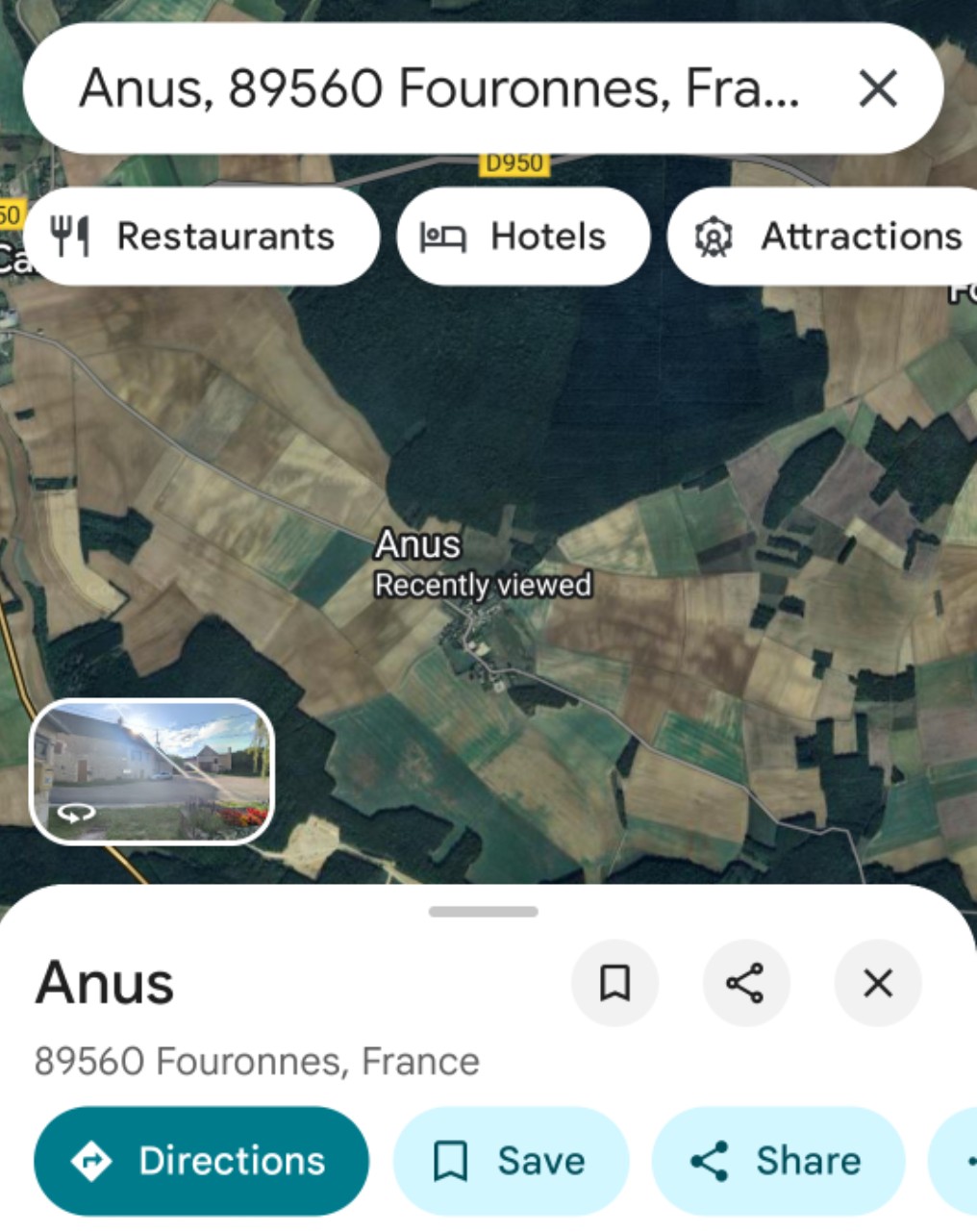This screenshot has width=977, height=1232.
Task: Tap the Save button with label
Action: tap(511, 1161)
